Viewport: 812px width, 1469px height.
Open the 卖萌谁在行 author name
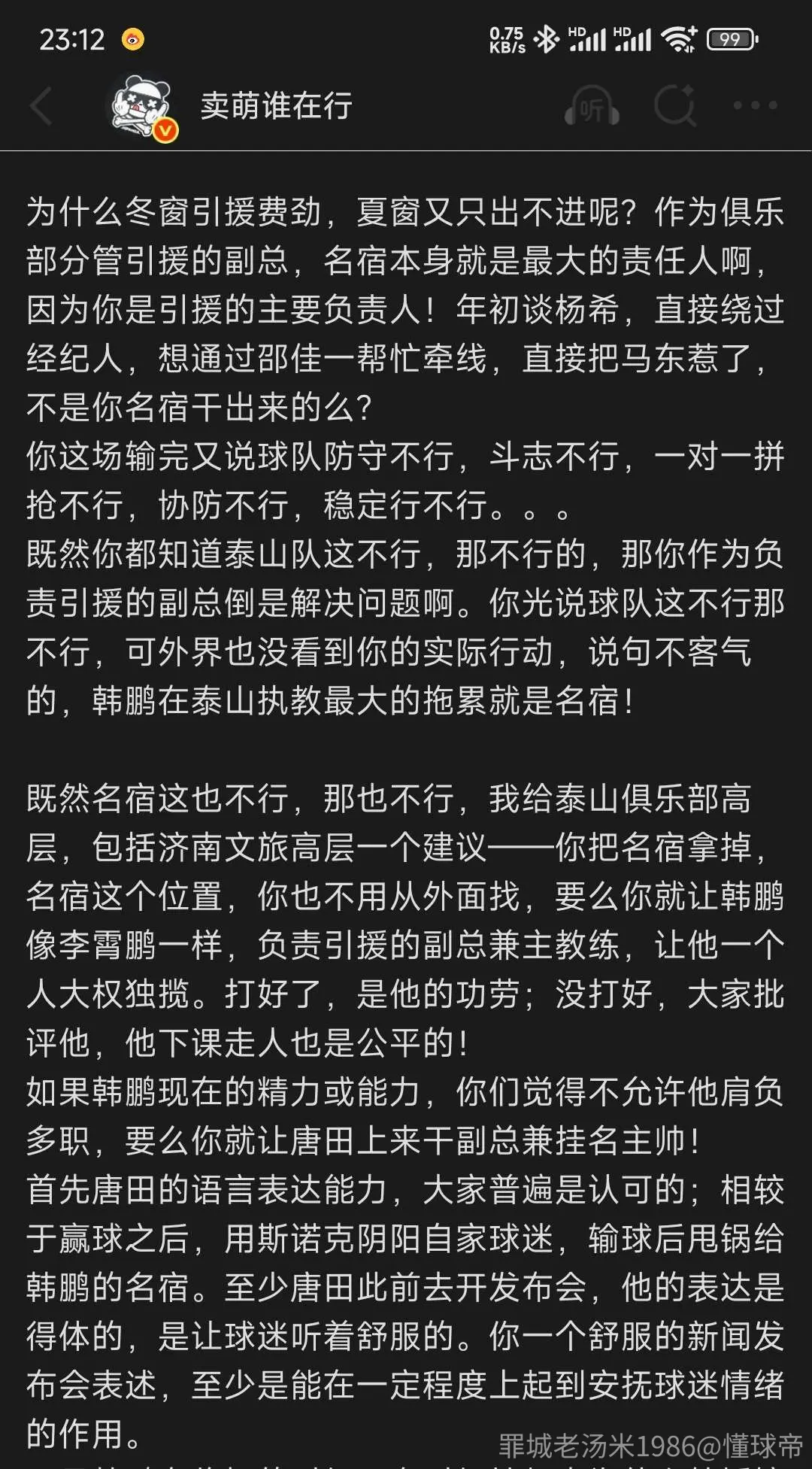click(277, 106)
